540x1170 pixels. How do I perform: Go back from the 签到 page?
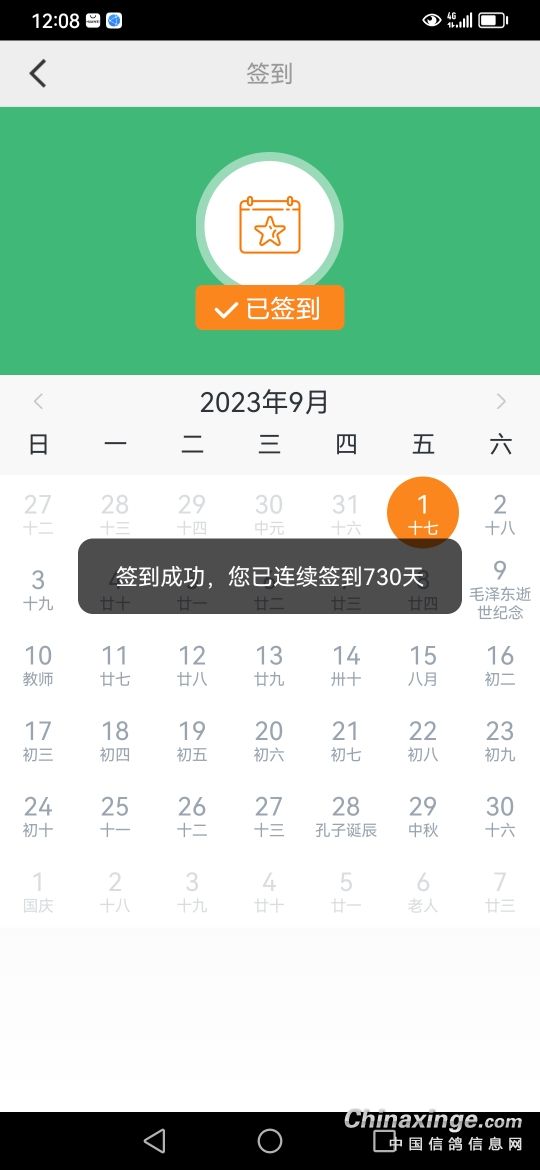tap(37, 74)
